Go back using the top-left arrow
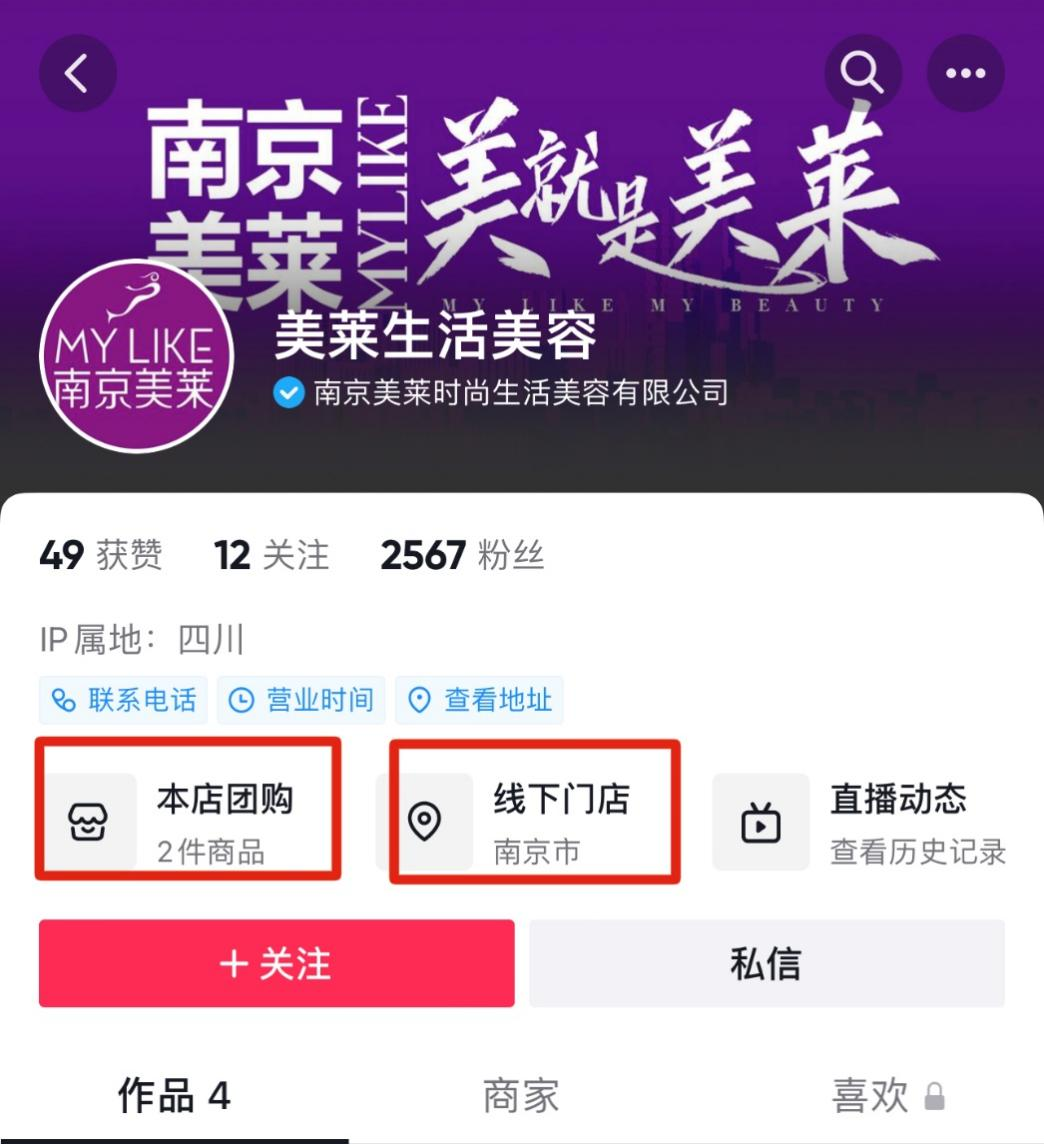 pyautogui.click(x=77, y=73)
